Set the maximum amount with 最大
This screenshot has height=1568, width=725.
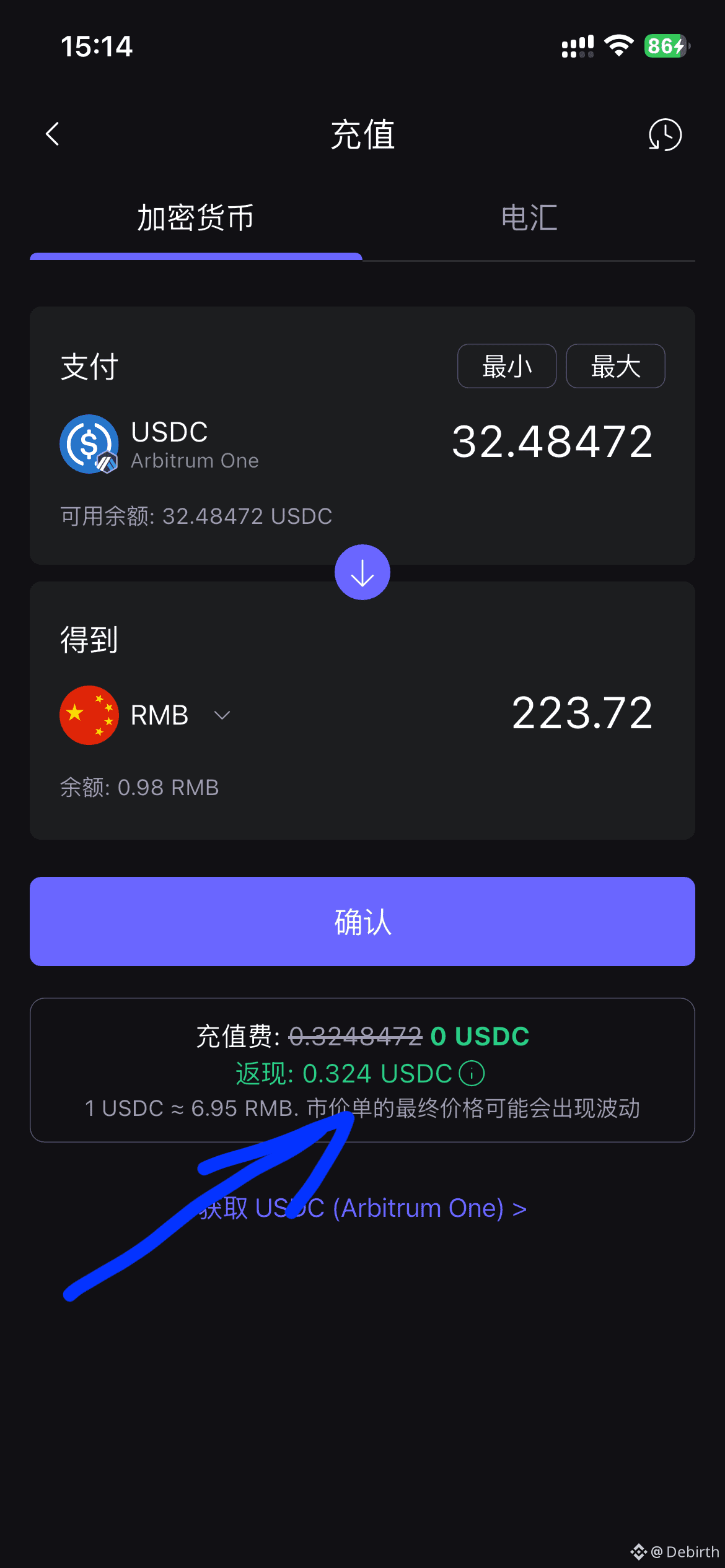click(615, 366)
